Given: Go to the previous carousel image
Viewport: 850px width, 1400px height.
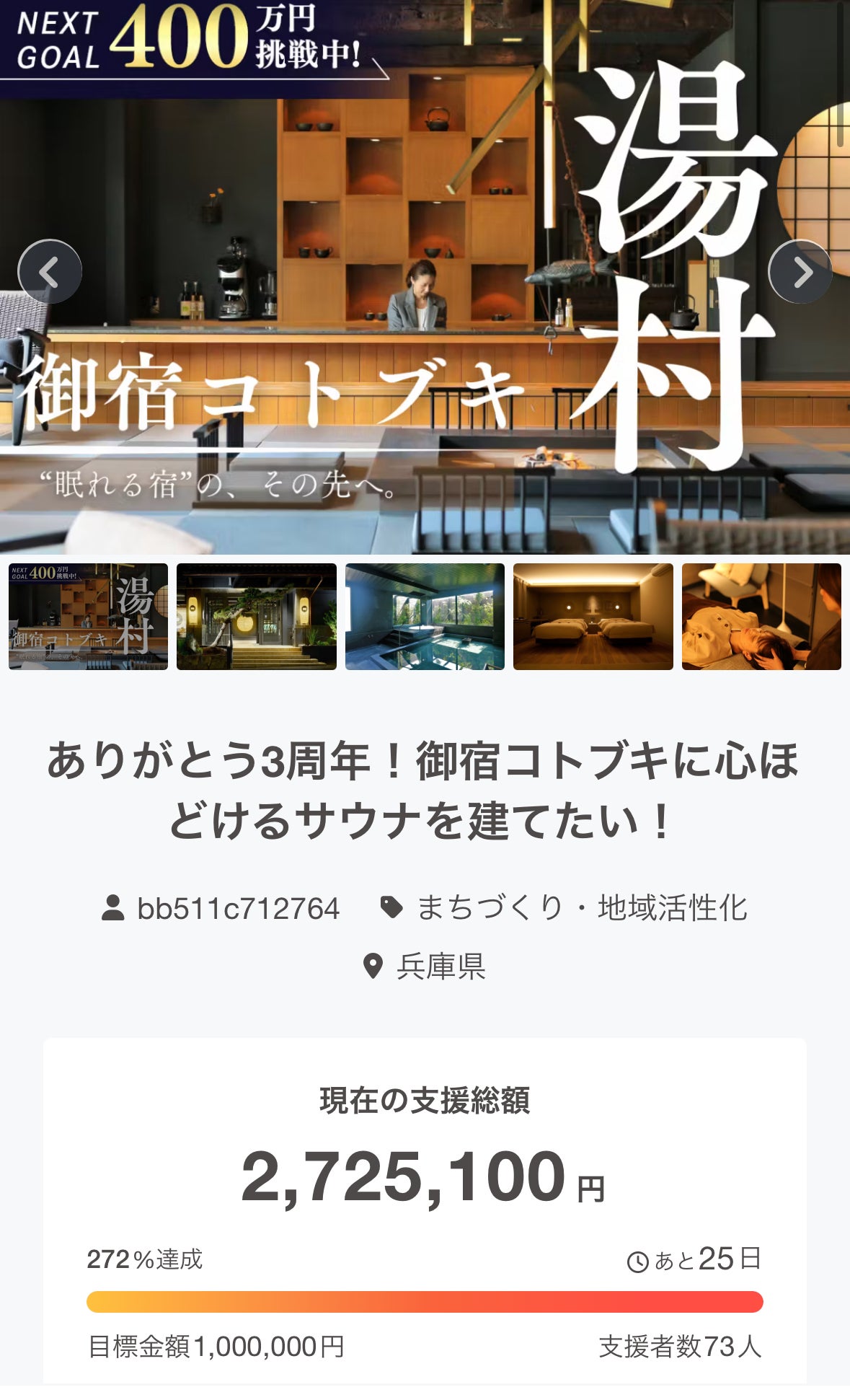Looking at the screenshot, I should click(49, 272).
